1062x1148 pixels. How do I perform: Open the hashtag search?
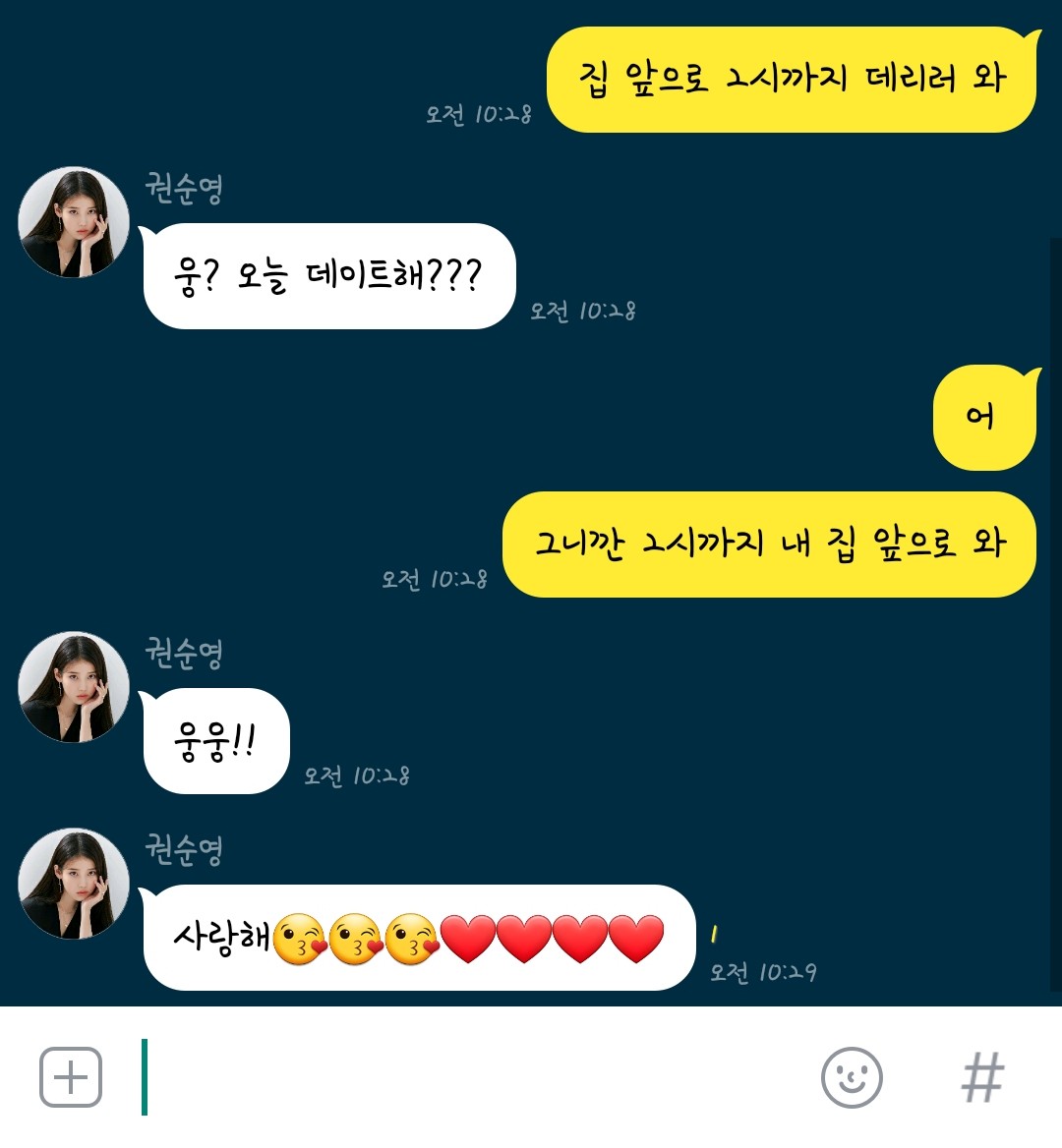tap(982, 1077)
